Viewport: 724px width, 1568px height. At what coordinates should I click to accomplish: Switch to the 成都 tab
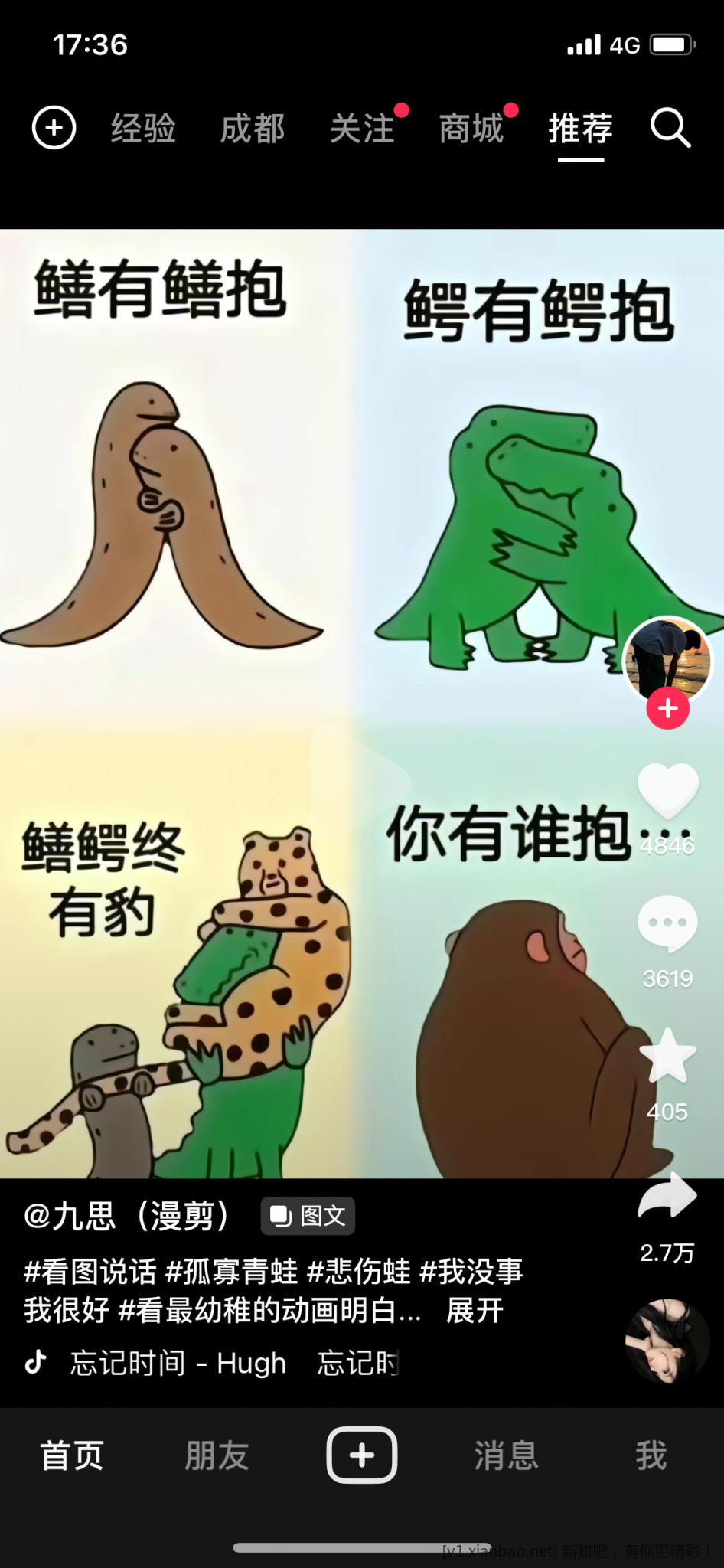pos(253,128)
